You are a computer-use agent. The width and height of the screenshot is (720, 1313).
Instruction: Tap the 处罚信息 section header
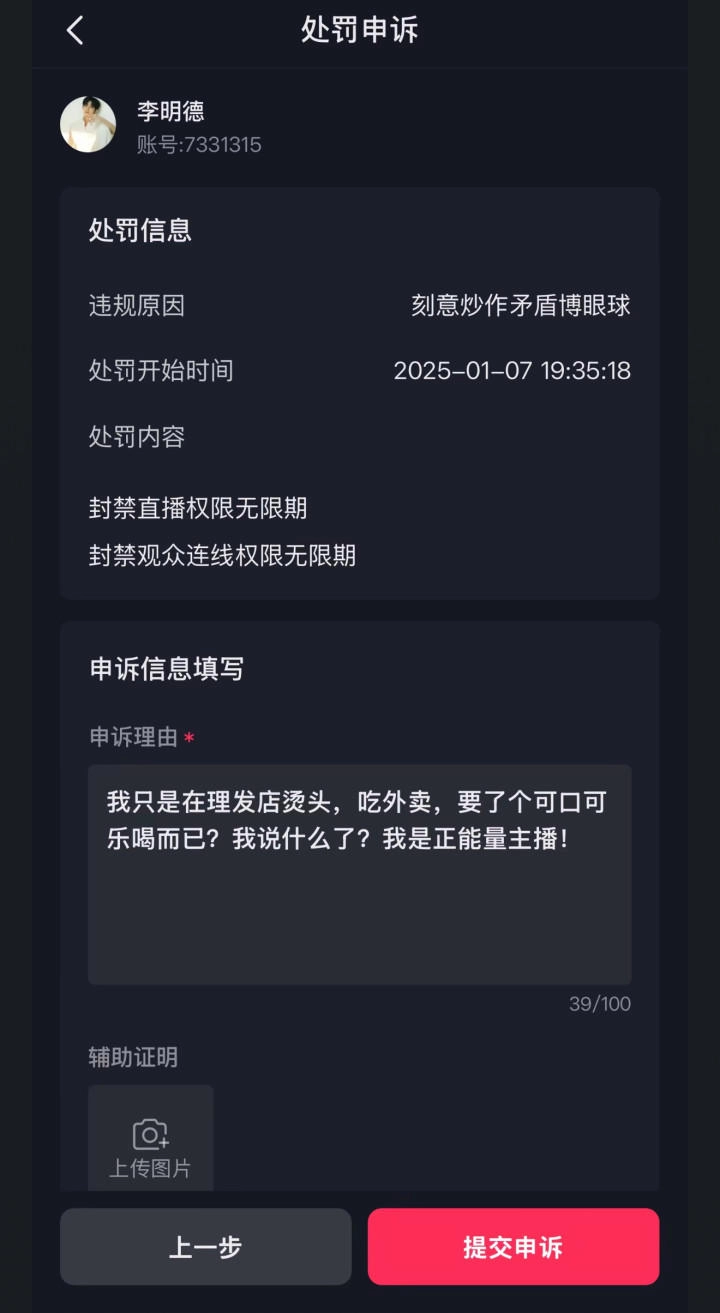point(140,232)
